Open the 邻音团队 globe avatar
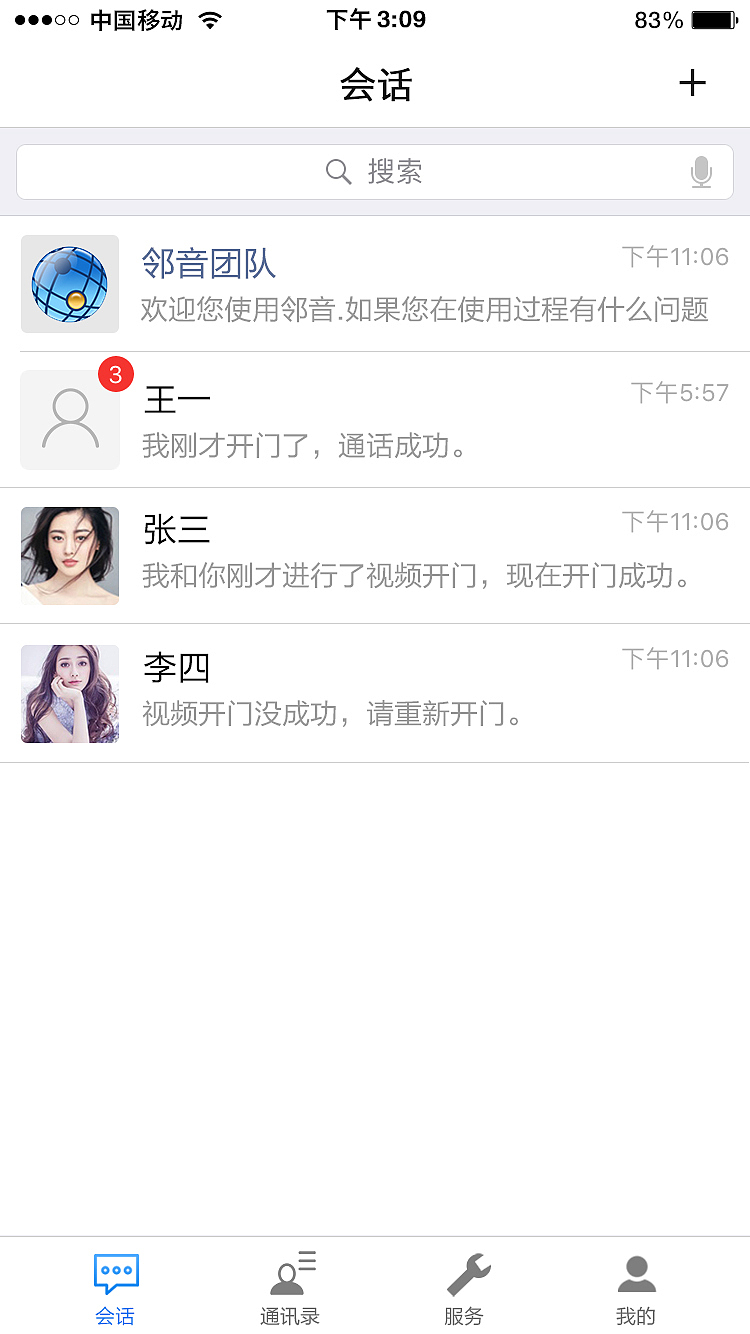Screen dimensions: 750x1334 [x=70, y=284]
